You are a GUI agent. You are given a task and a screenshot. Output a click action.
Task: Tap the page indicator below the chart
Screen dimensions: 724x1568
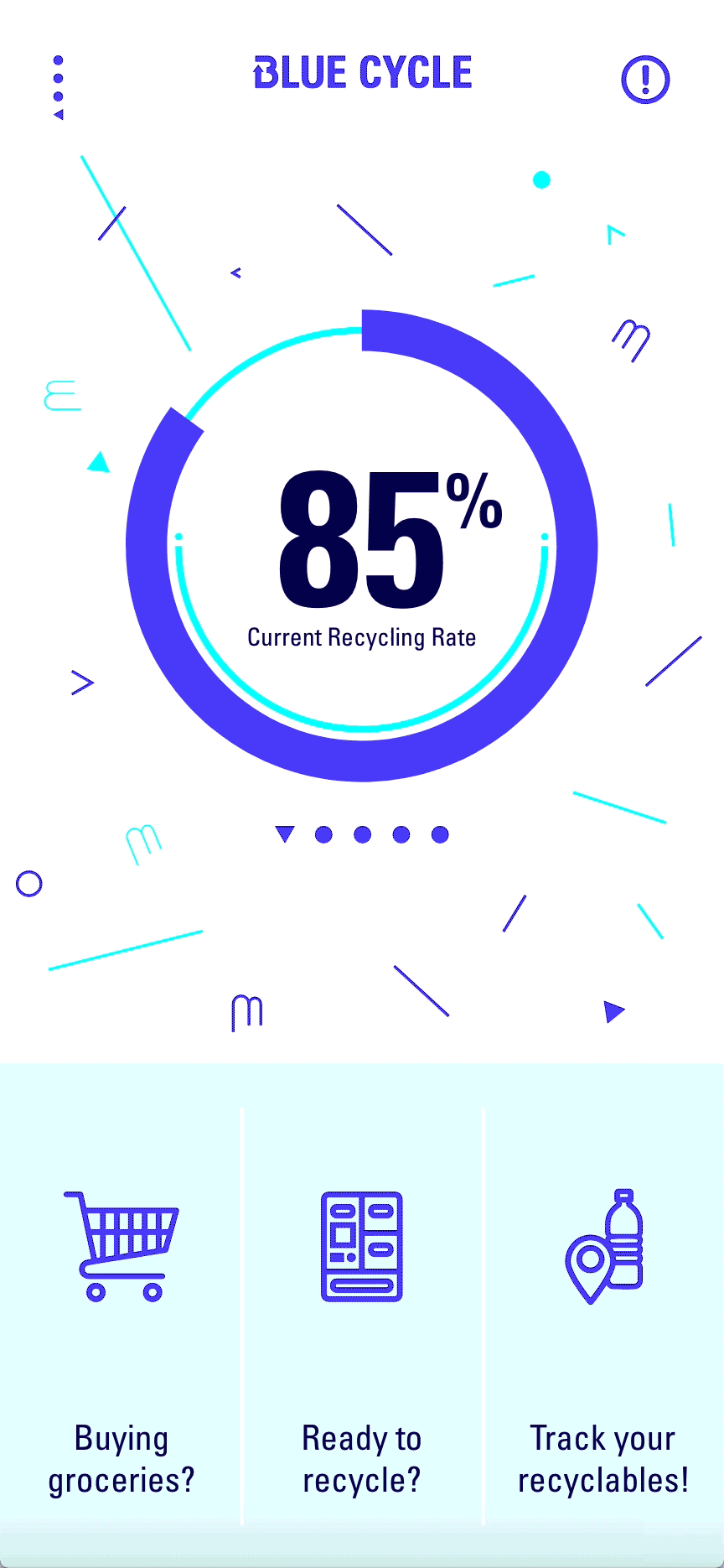pos(362,834)
